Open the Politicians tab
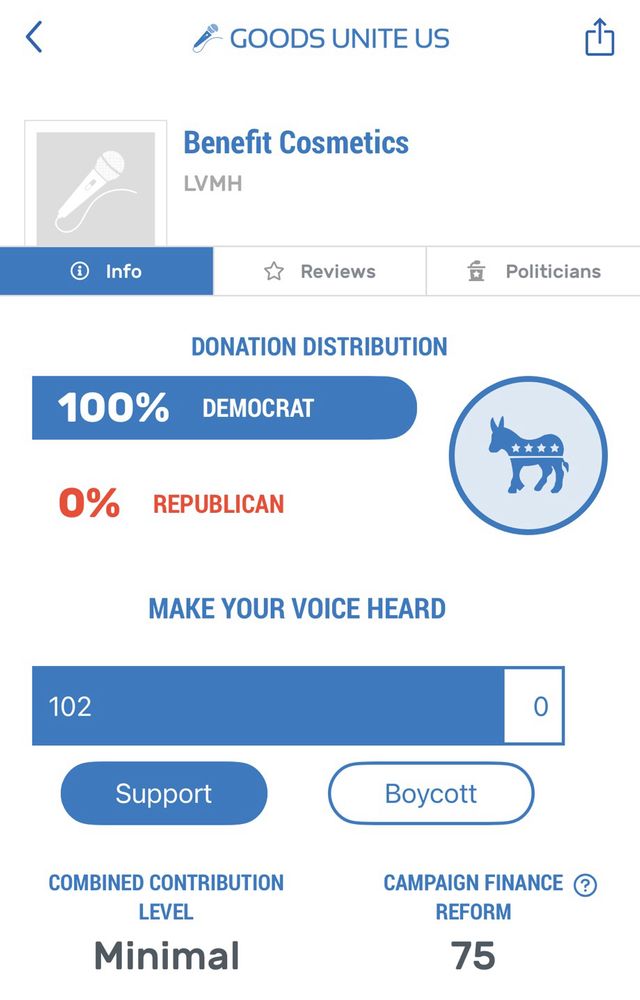This screenshot has width=640, height=1000. coord(533,271)
